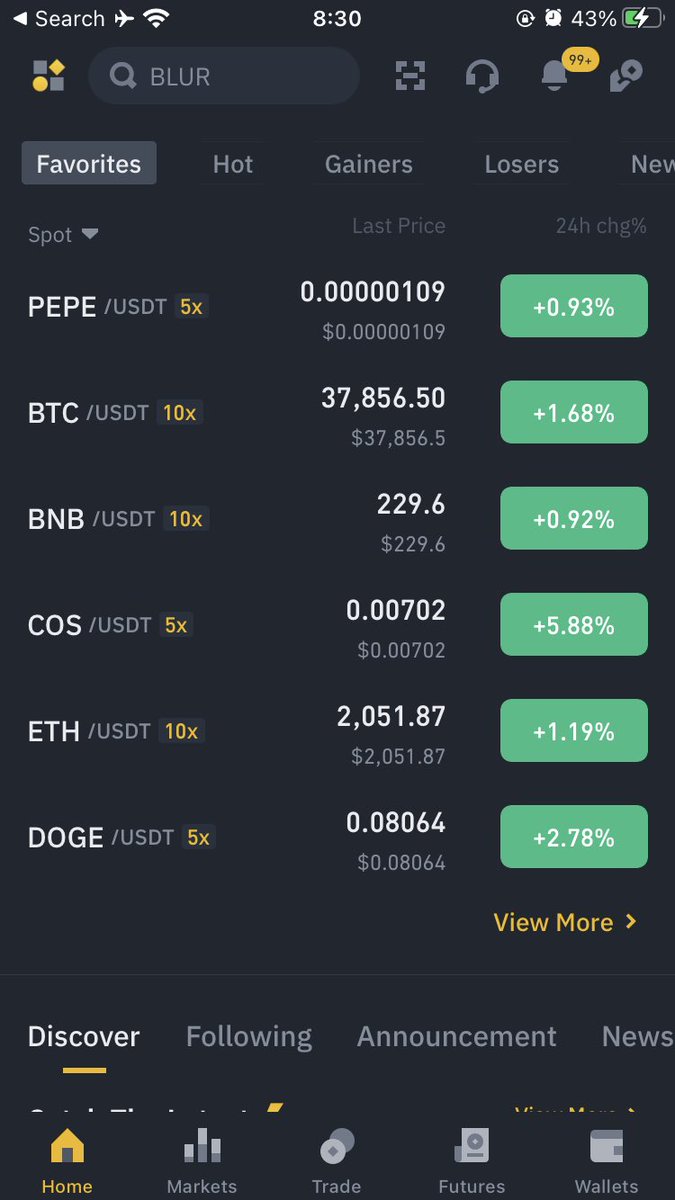Open the QR scan icon
675x1200 pixels.
(x=410, y=76)
